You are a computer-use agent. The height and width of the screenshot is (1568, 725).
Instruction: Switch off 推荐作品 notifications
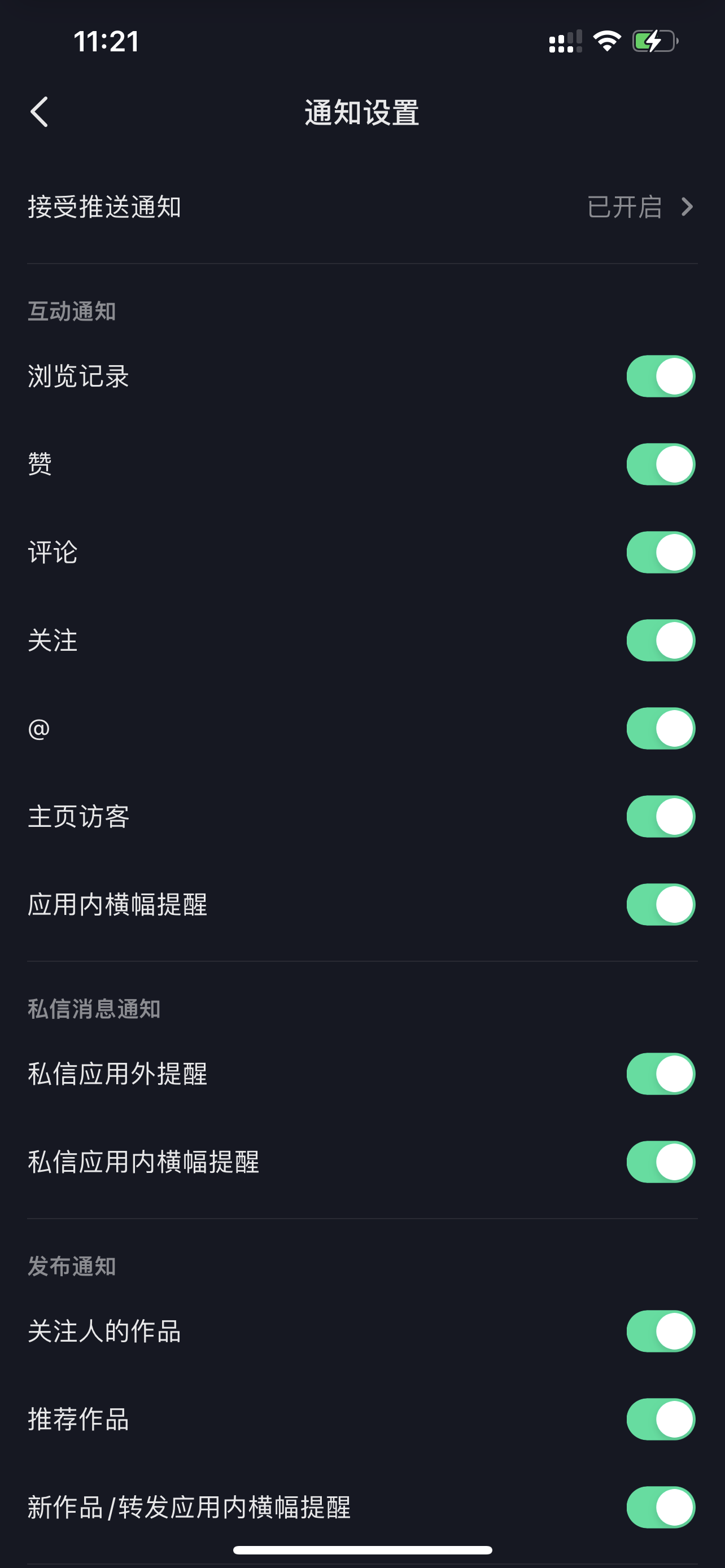click(661, 1419)
